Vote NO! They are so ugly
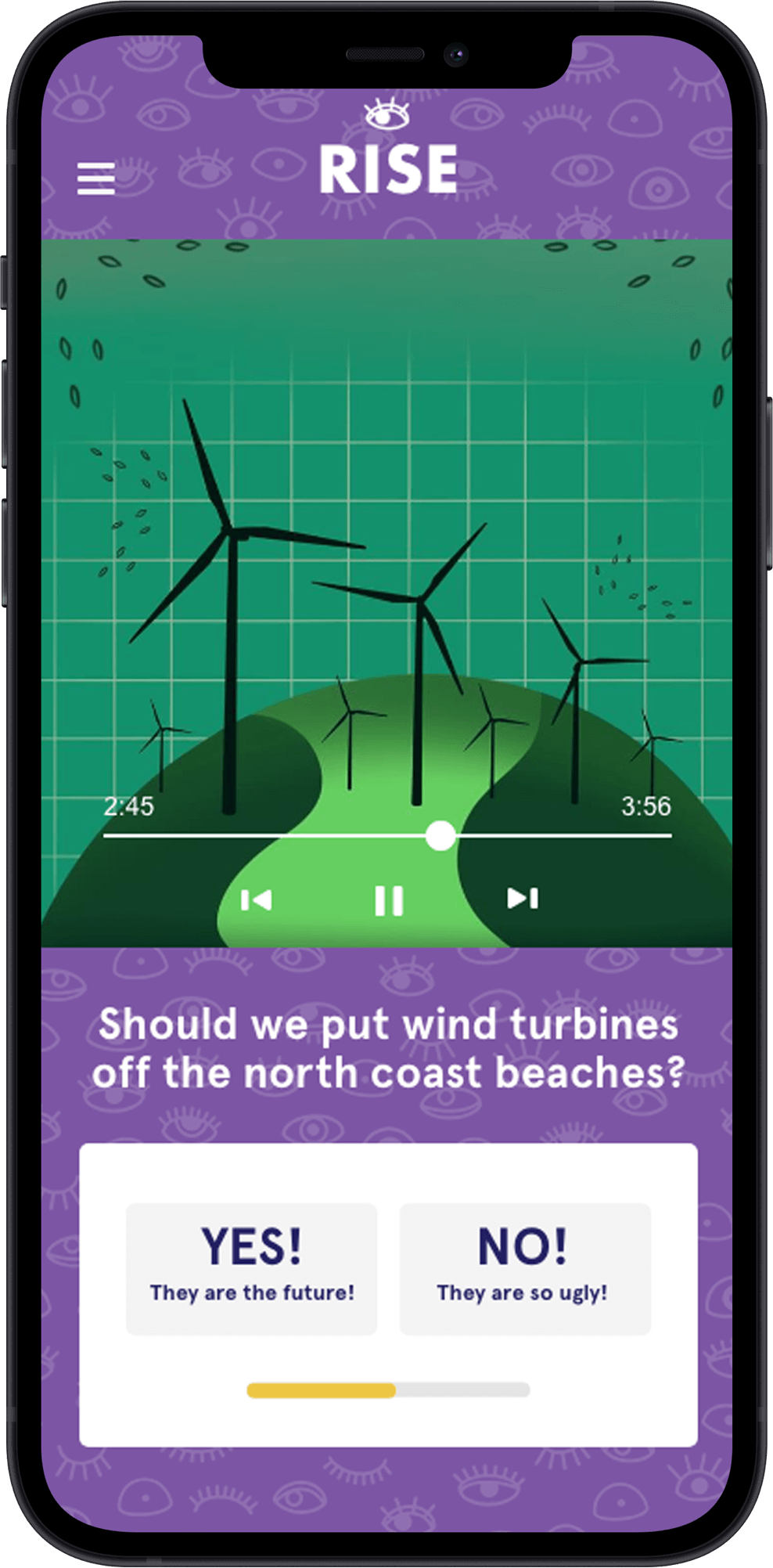The width and height of the screenshot is (773, 1568). click(525, 1269)
